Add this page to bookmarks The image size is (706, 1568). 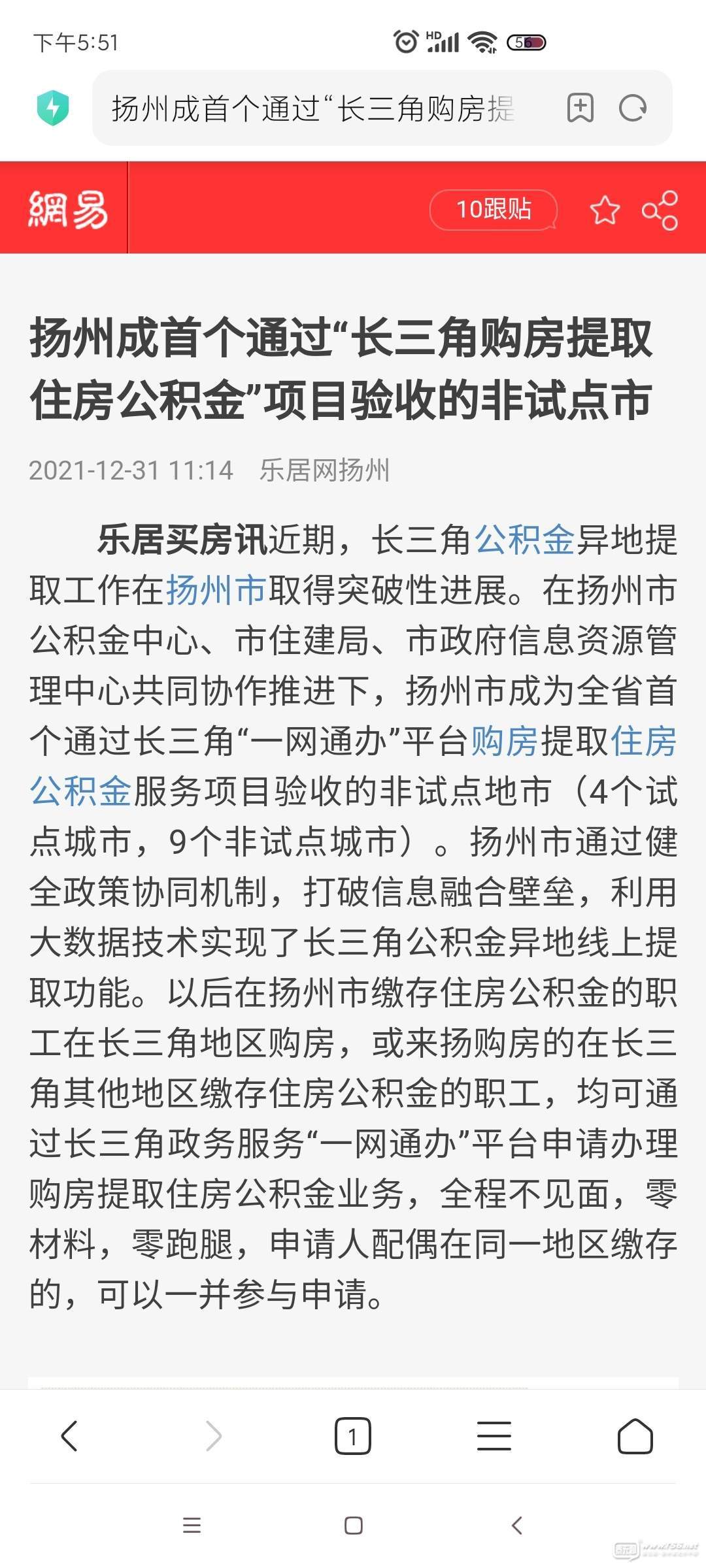[580, 108]
